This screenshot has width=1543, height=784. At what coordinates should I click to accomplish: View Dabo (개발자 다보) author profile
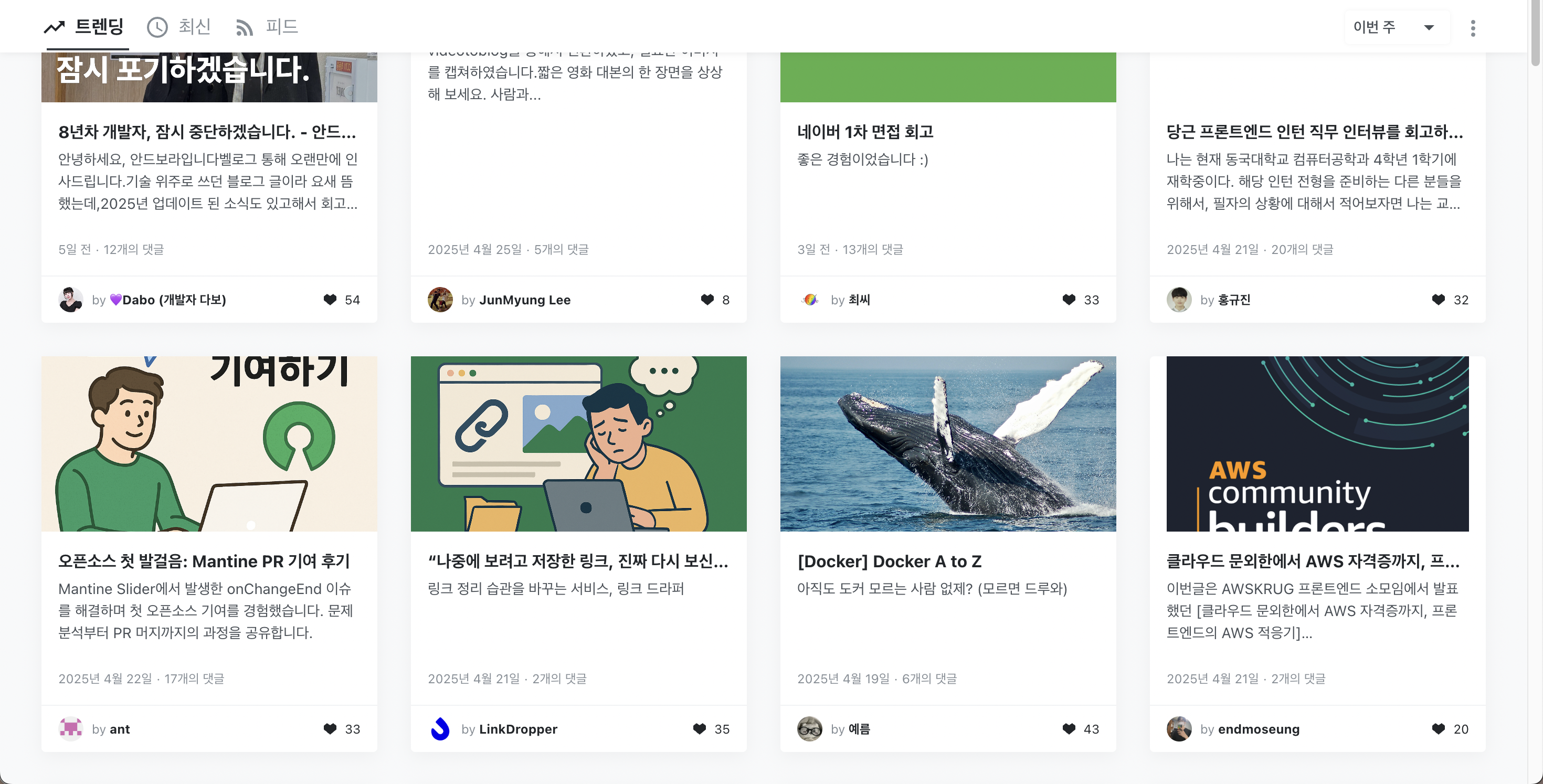[168, 300]
